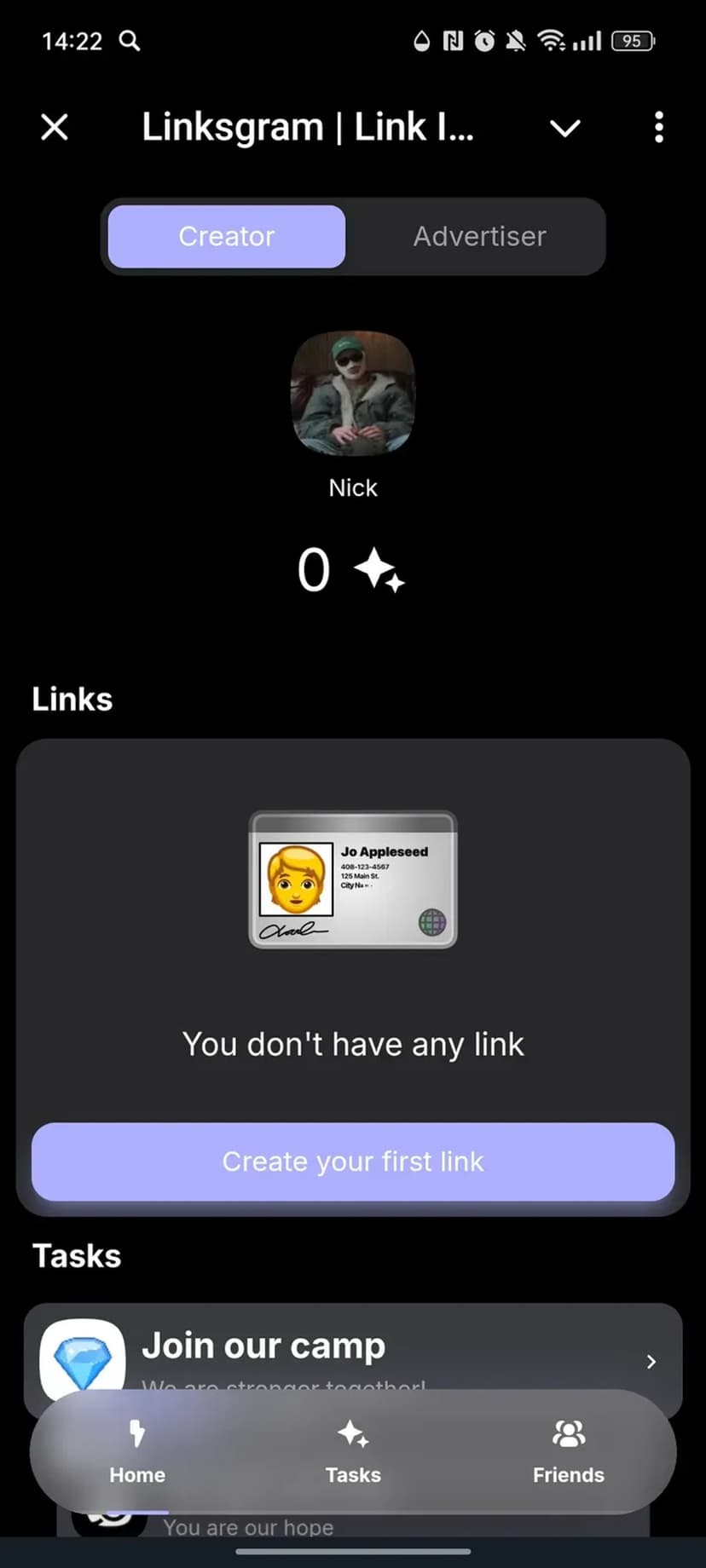
Task: Switch to the Tasks tab
Action: click(353, 1452)
